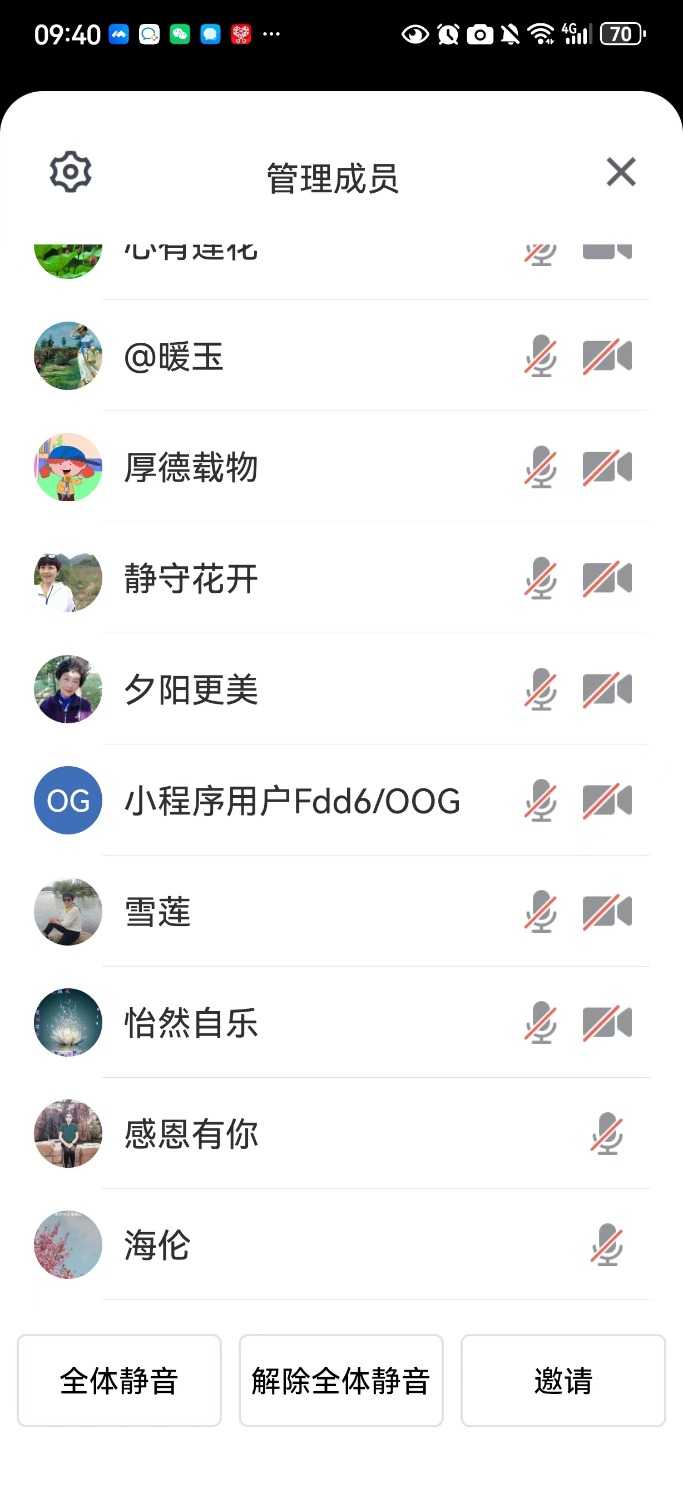
Task: Tap 解除全体静音 to unmute everyone
Action: coord(341,1381)
